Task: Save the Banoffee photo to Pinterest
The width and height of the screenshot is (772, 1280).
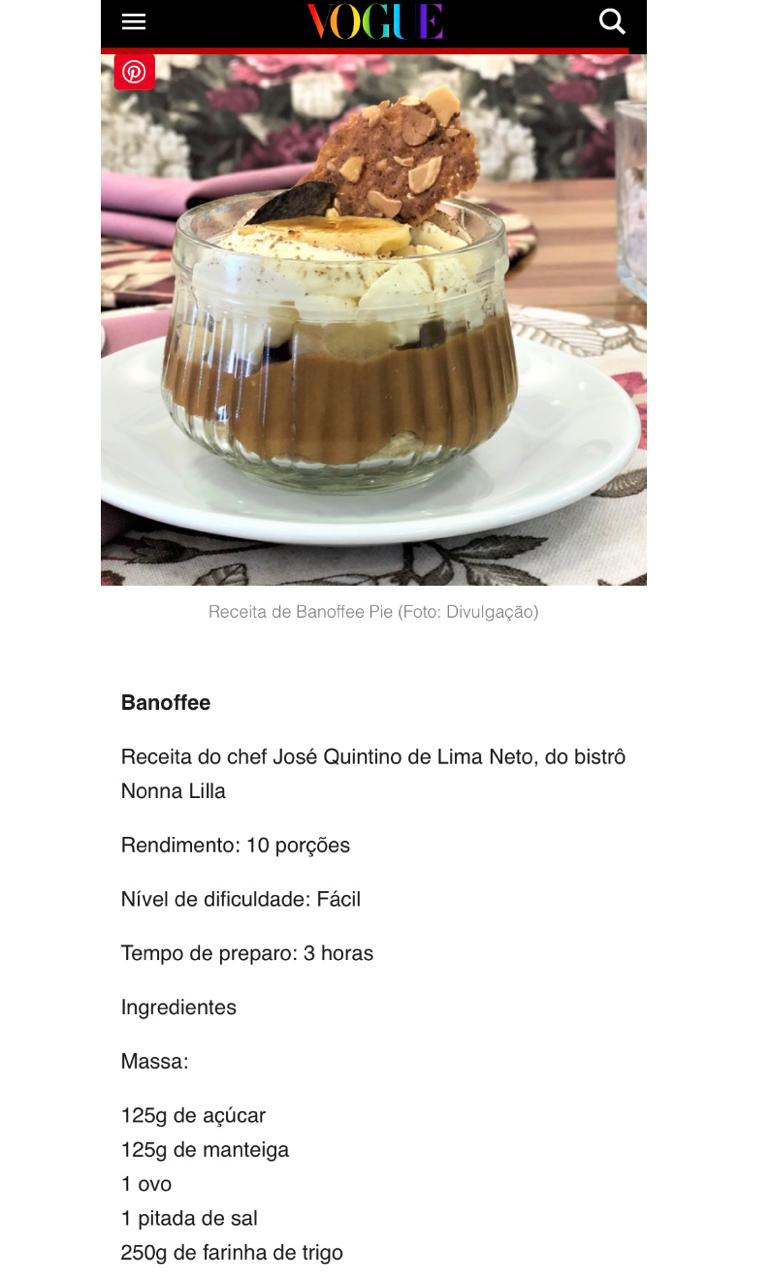Action: tap(134, 72)
